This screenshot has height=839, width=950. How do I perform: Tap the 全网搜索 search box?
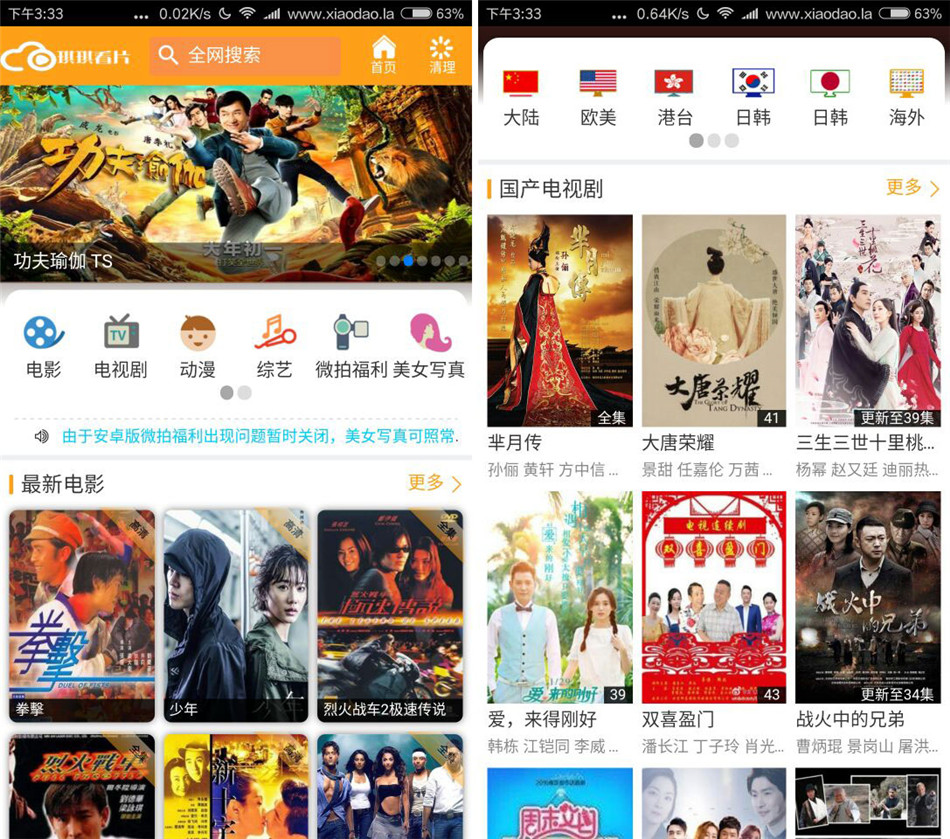[244, 56]
